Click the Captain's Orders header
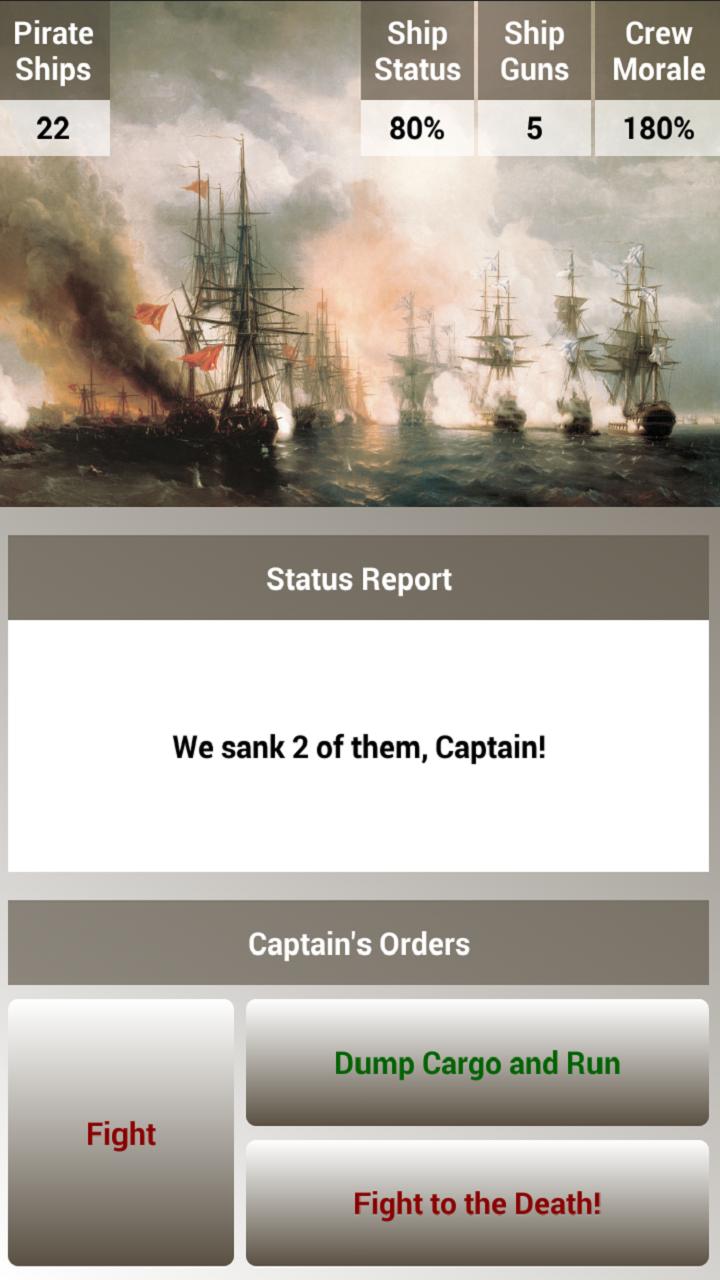This screenshot has width=720, height=1280. [360, 942]
